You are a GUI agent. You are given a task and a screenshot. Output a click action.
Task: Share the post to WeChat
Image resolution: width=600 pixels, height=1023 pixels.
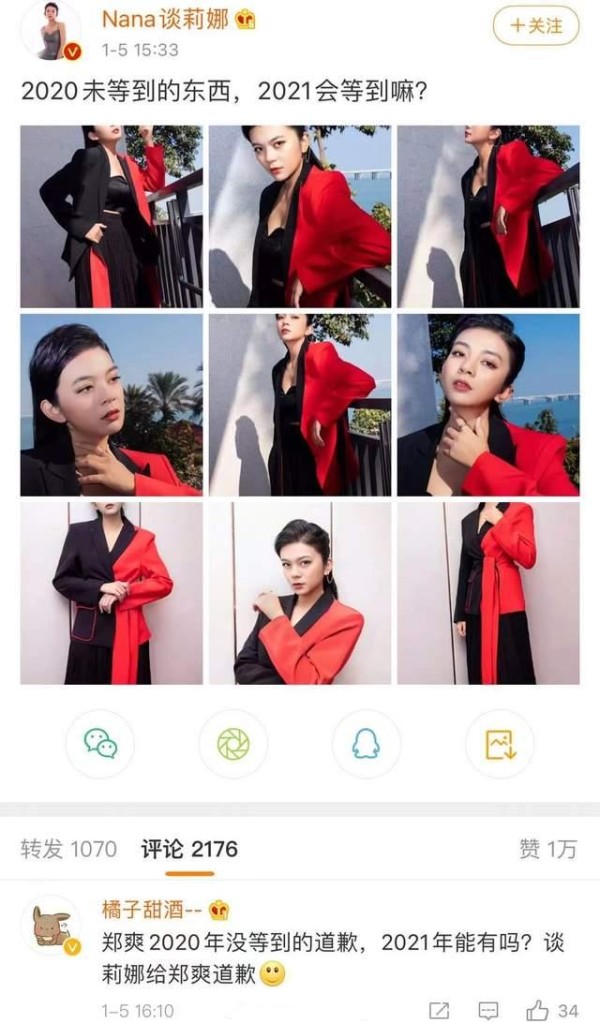(100, 743)
